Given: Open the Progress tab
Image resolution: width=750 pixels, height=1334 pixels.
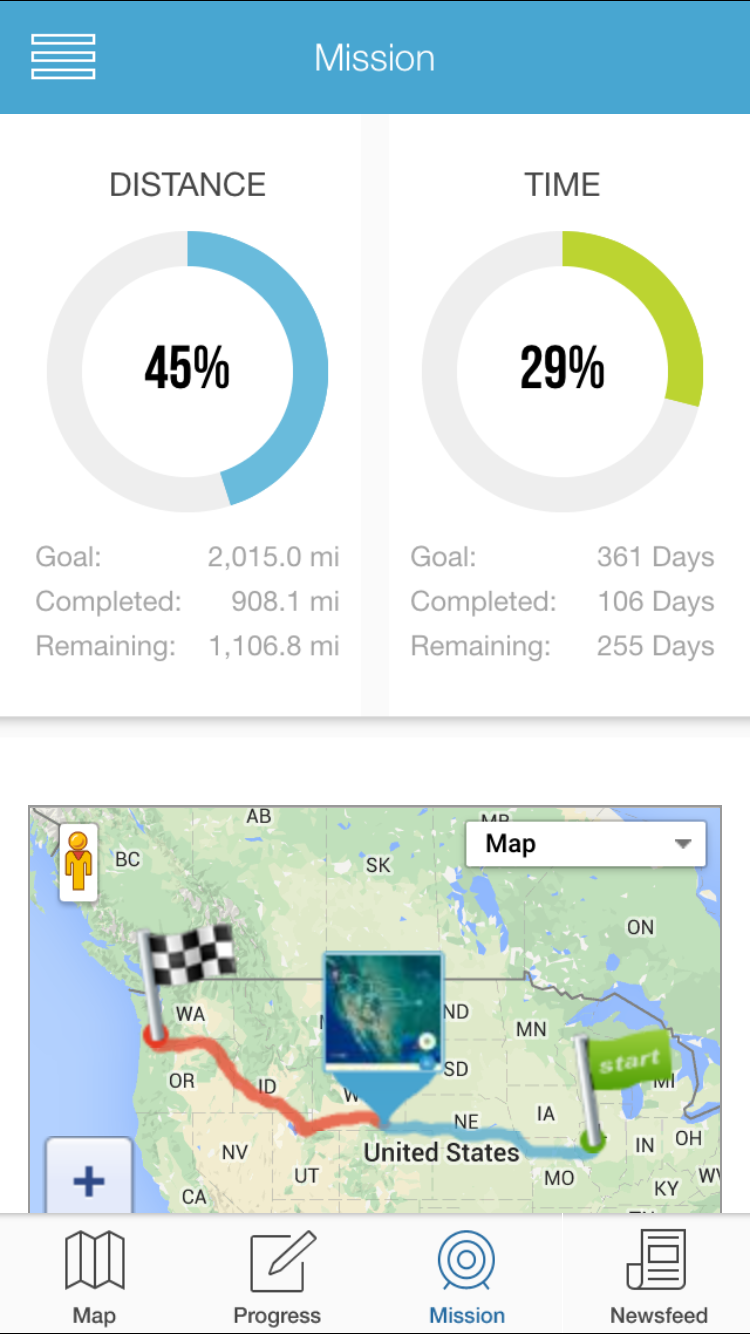Looking at the screenshot, I should coord(278,1275).
